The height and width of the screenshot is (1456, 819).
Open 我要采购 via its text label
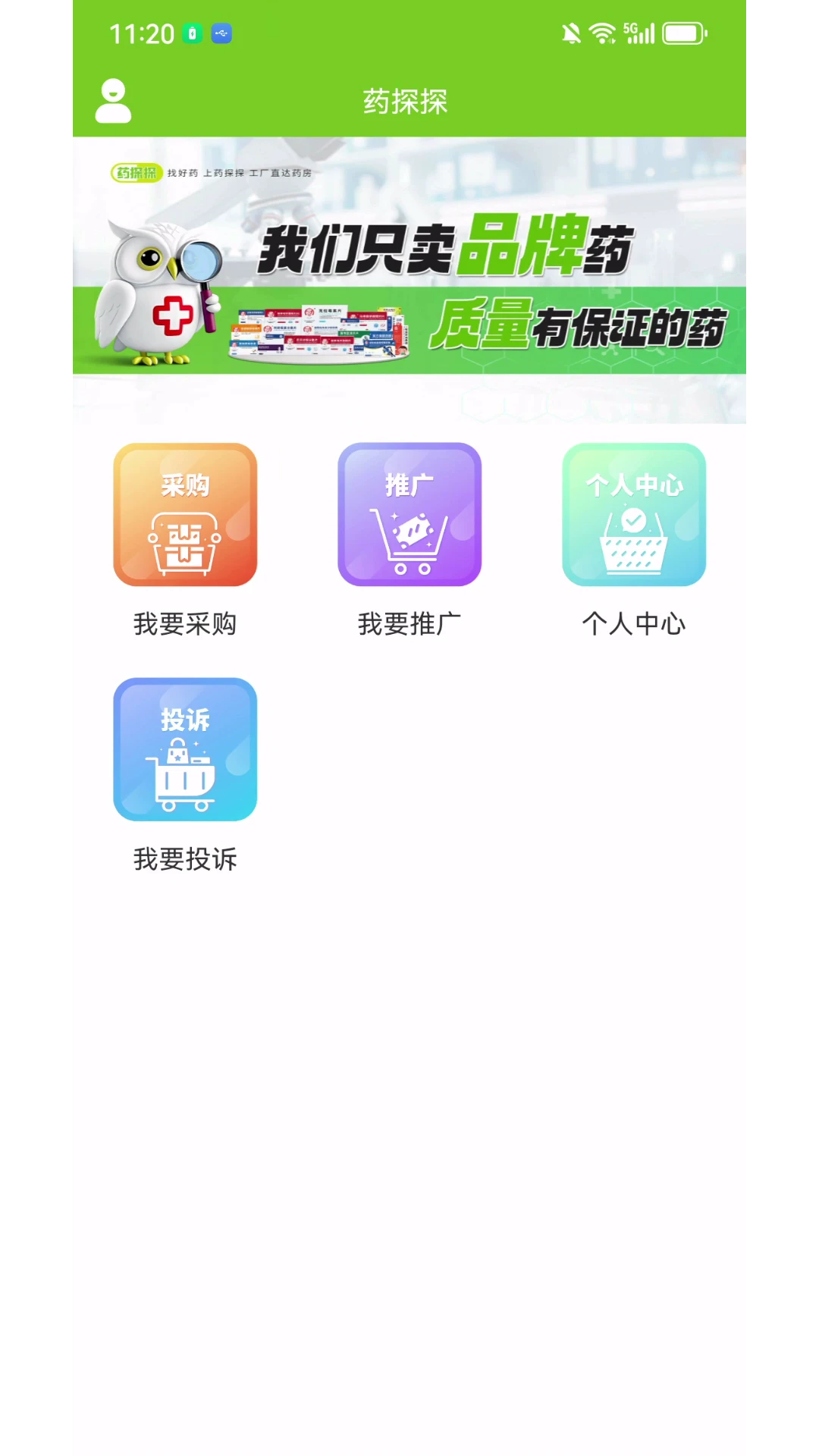(185, 623)
